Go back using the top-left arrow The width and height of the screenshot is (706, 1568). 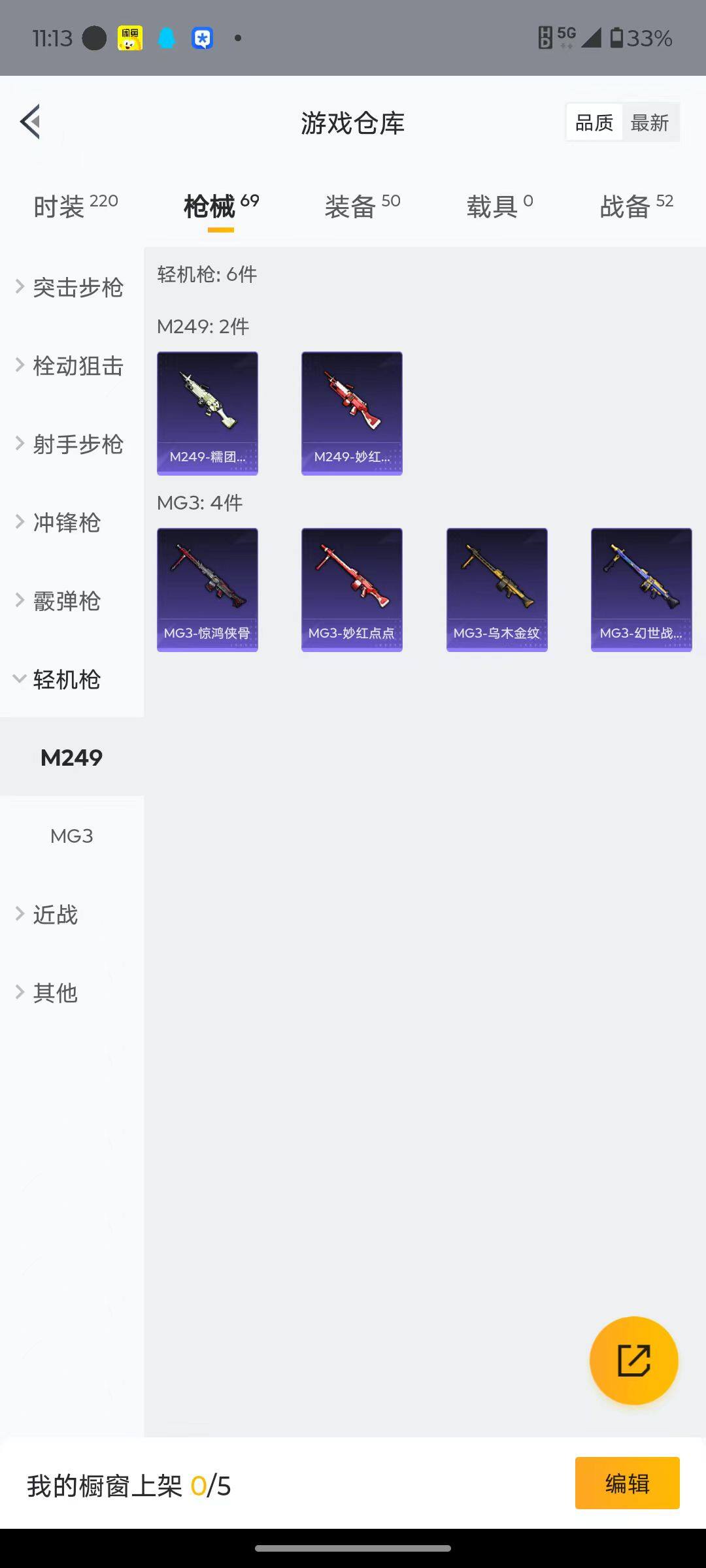point(29,122)
